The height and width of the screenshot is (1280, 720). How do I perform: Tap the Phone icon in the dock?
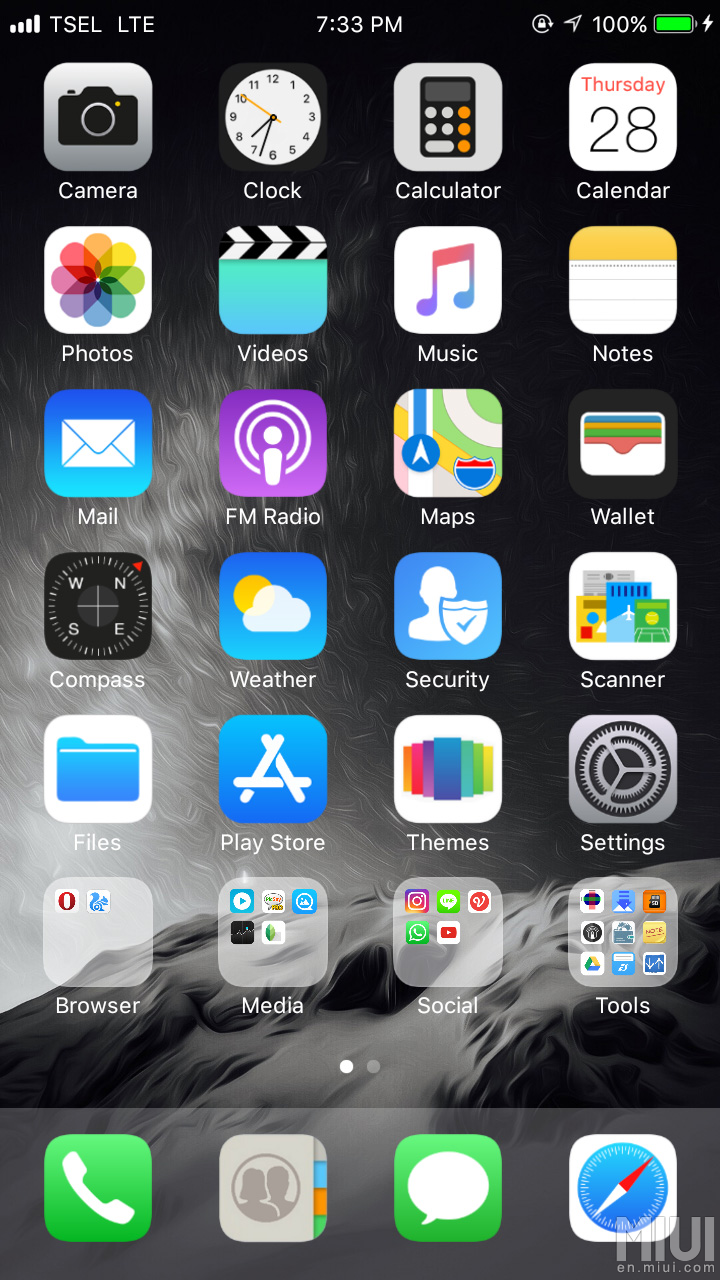coord(98,1188)
